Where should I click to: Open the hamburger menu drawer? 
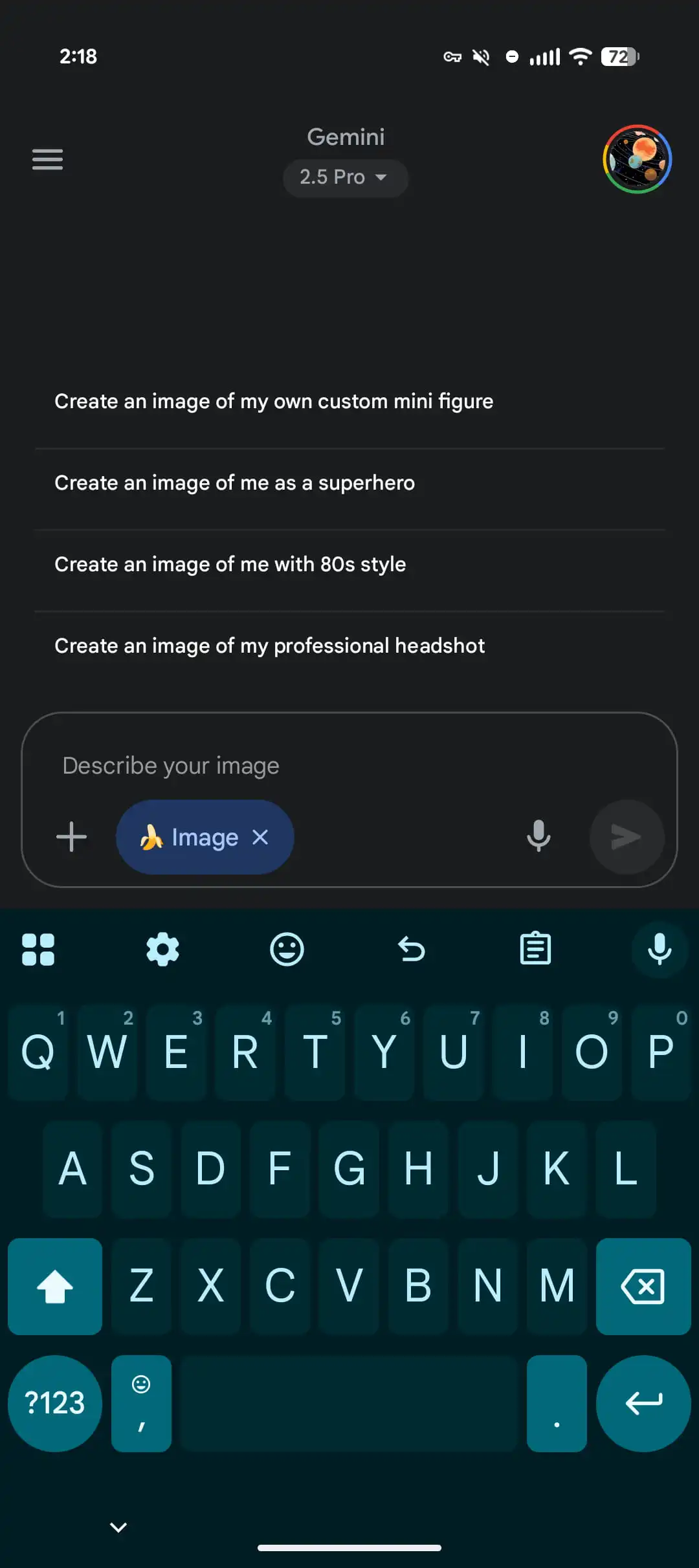point(47,159)
